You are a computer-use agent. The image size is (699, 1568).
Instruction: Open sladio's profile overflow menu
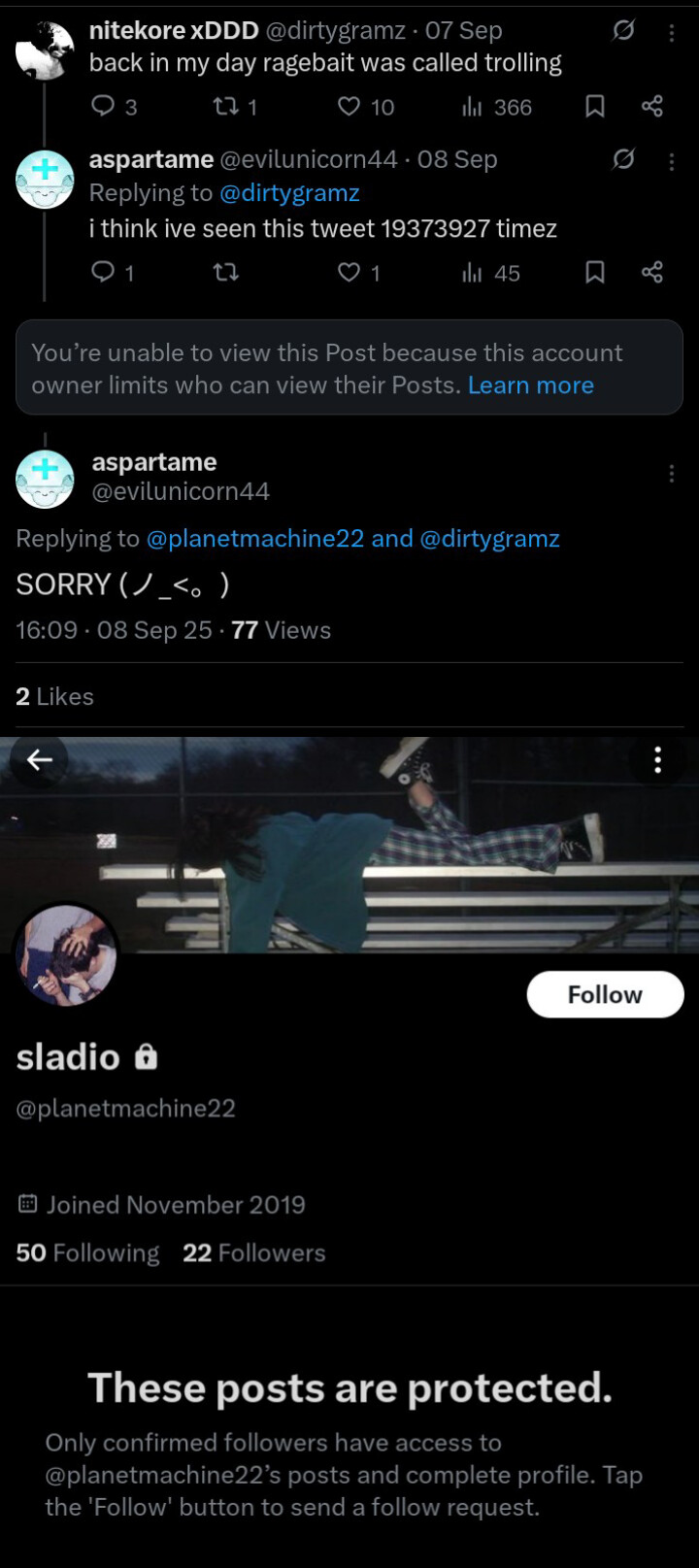point(657,760)
